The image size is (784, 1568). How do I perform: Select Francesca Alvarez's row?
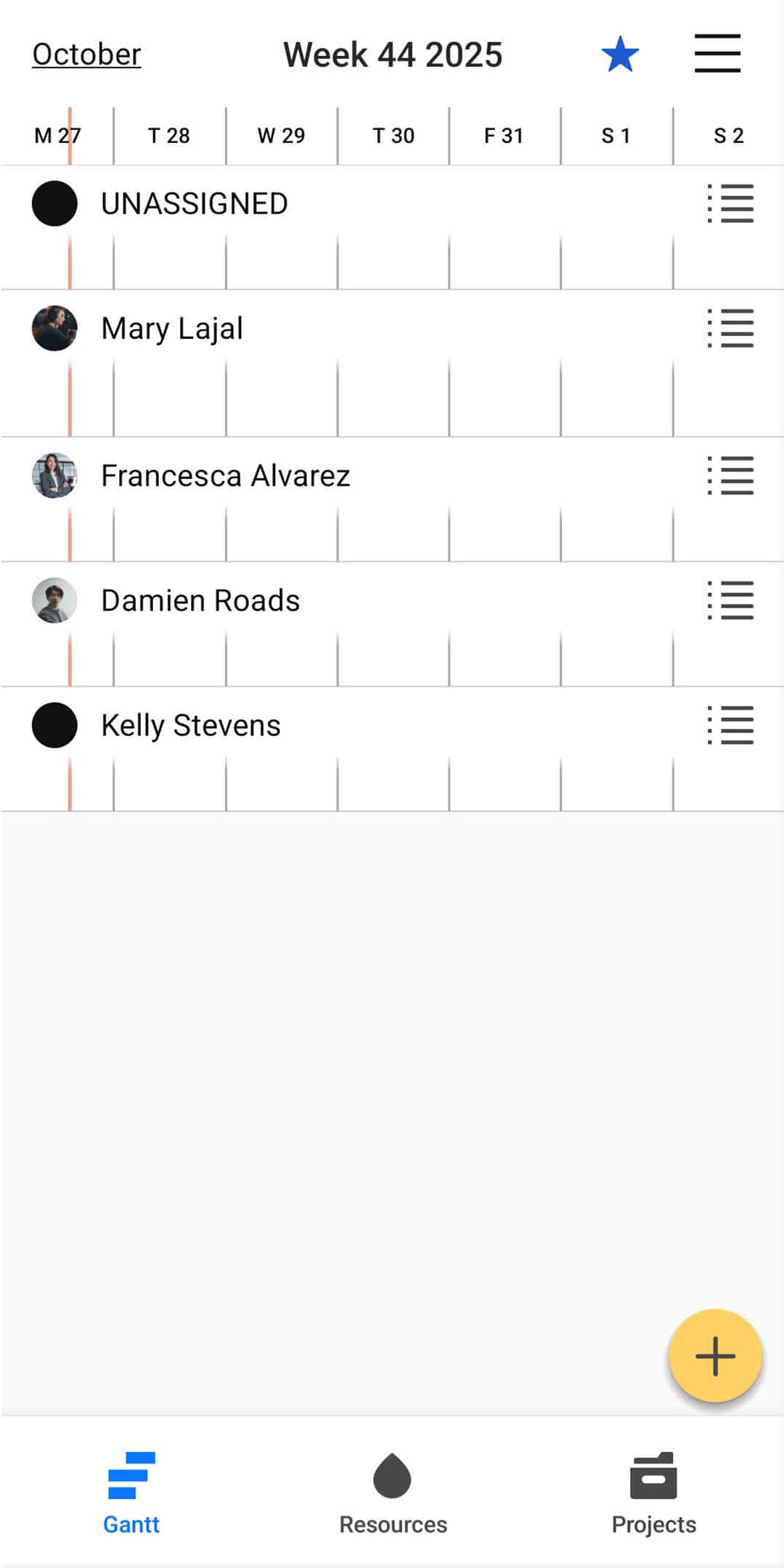pyautogui.click(x=225, y=476)
